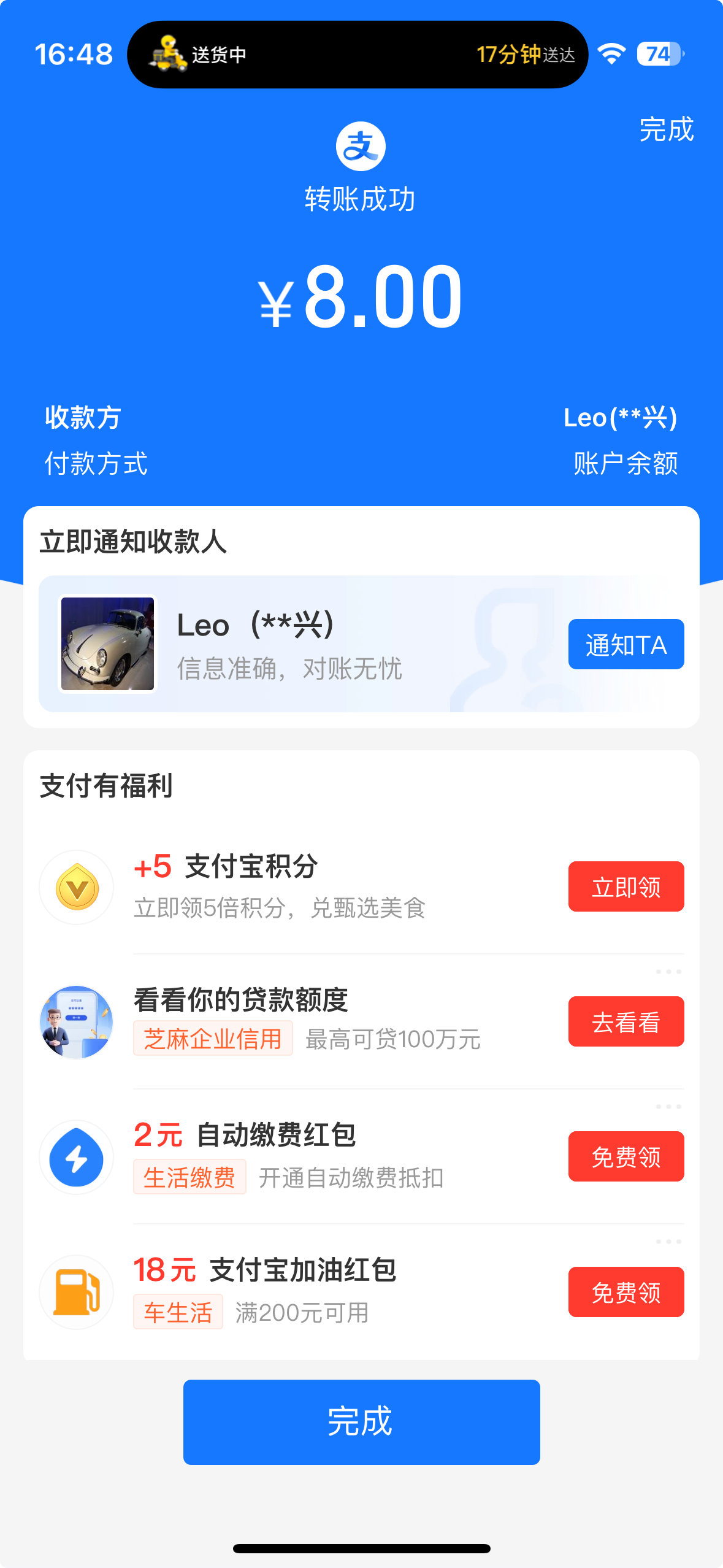Open more options for 支付宝加油红包 offer
Viewport: 723px width, 1568px height.
pos(668,1242)
